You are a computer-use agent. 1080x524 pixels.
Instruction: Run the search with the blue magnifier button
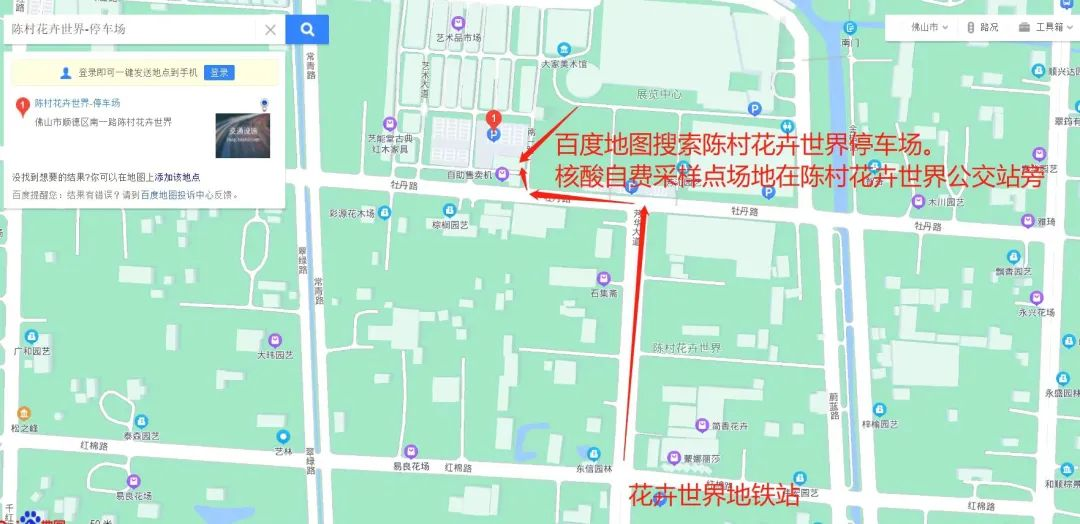pos(307,30)
